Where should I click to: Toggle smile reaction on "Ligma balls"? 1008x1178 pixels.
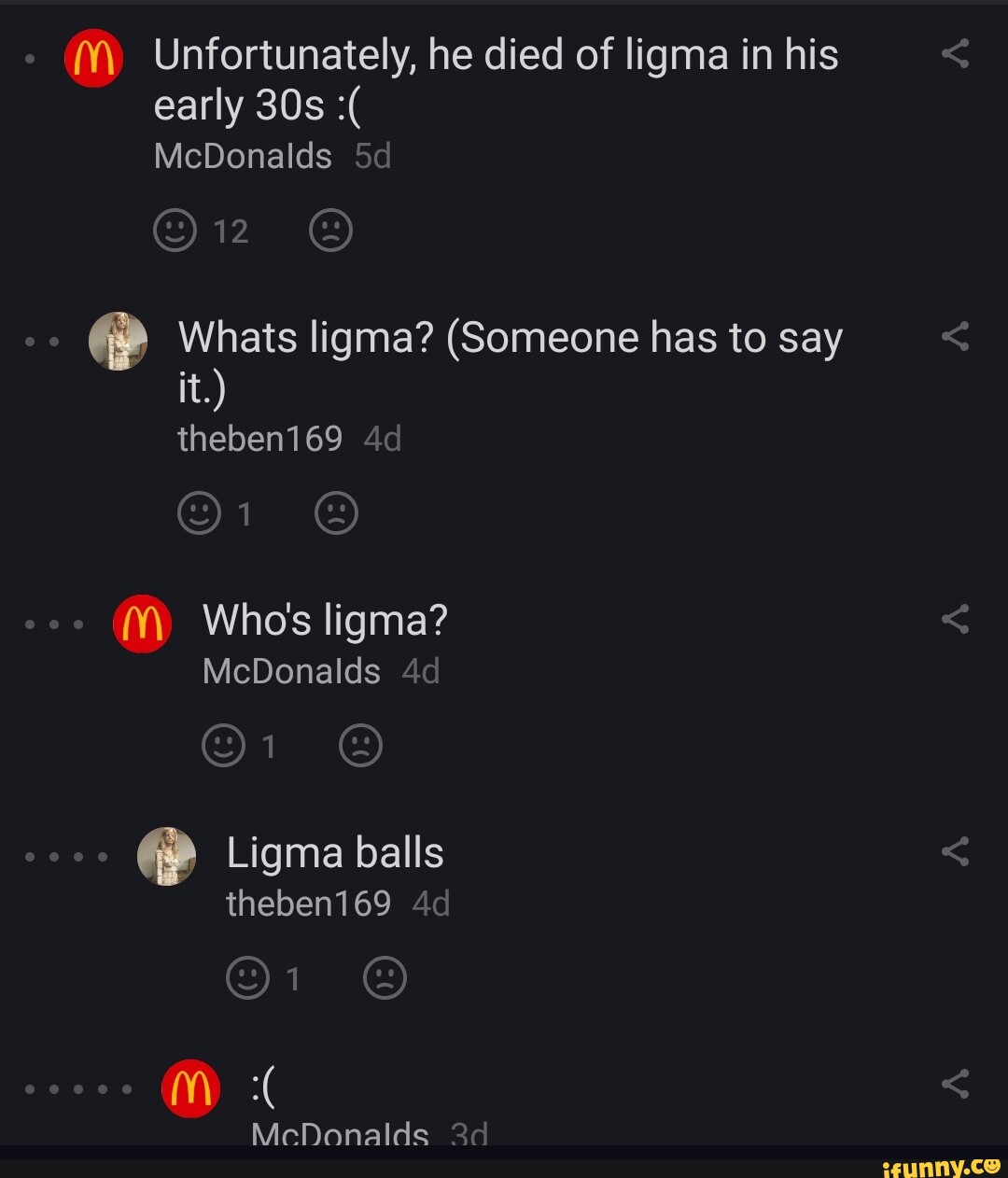click(x=247, y=978)
